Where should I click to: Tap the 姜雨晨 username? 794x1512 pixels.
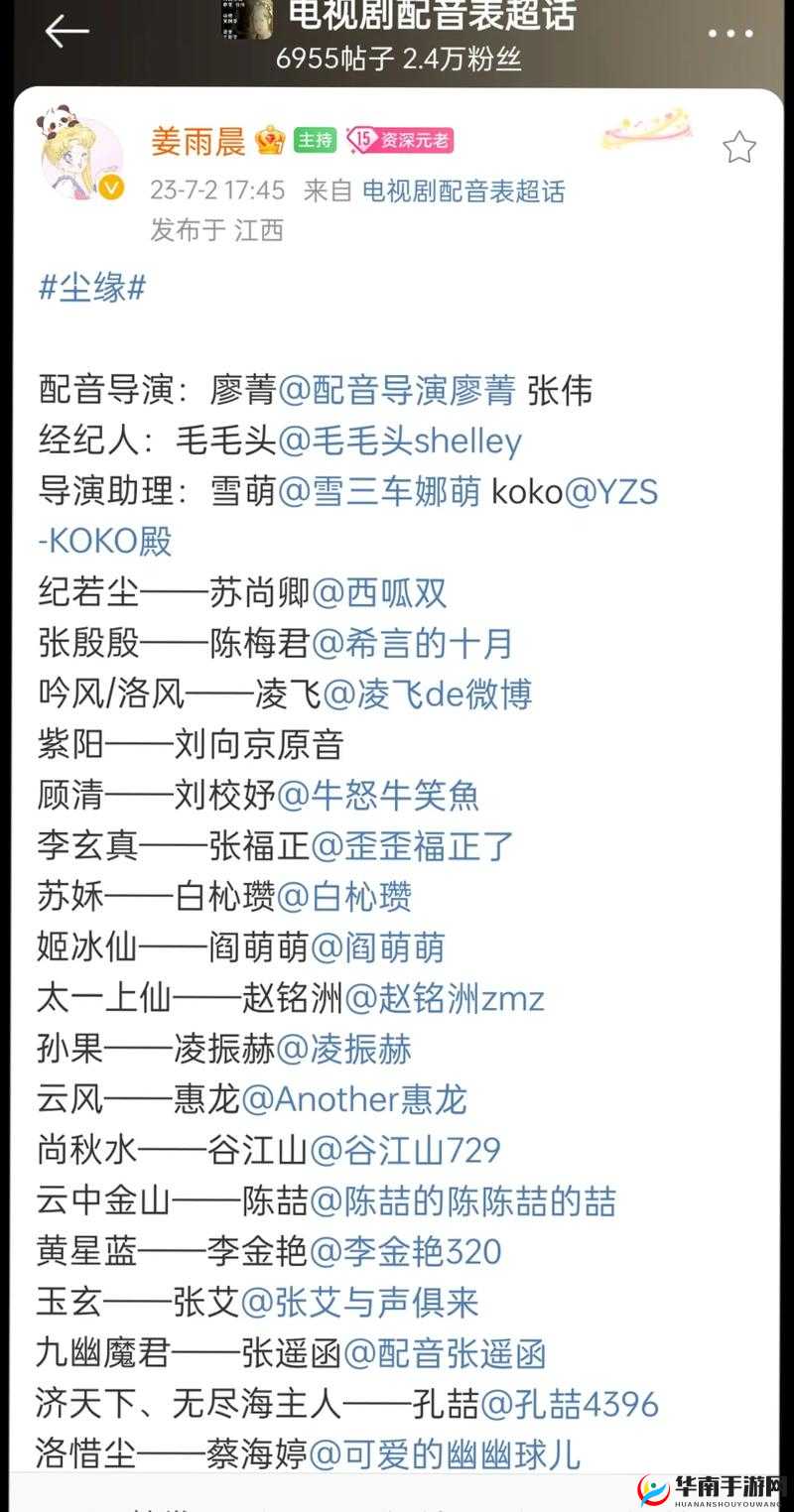[195, 143]
